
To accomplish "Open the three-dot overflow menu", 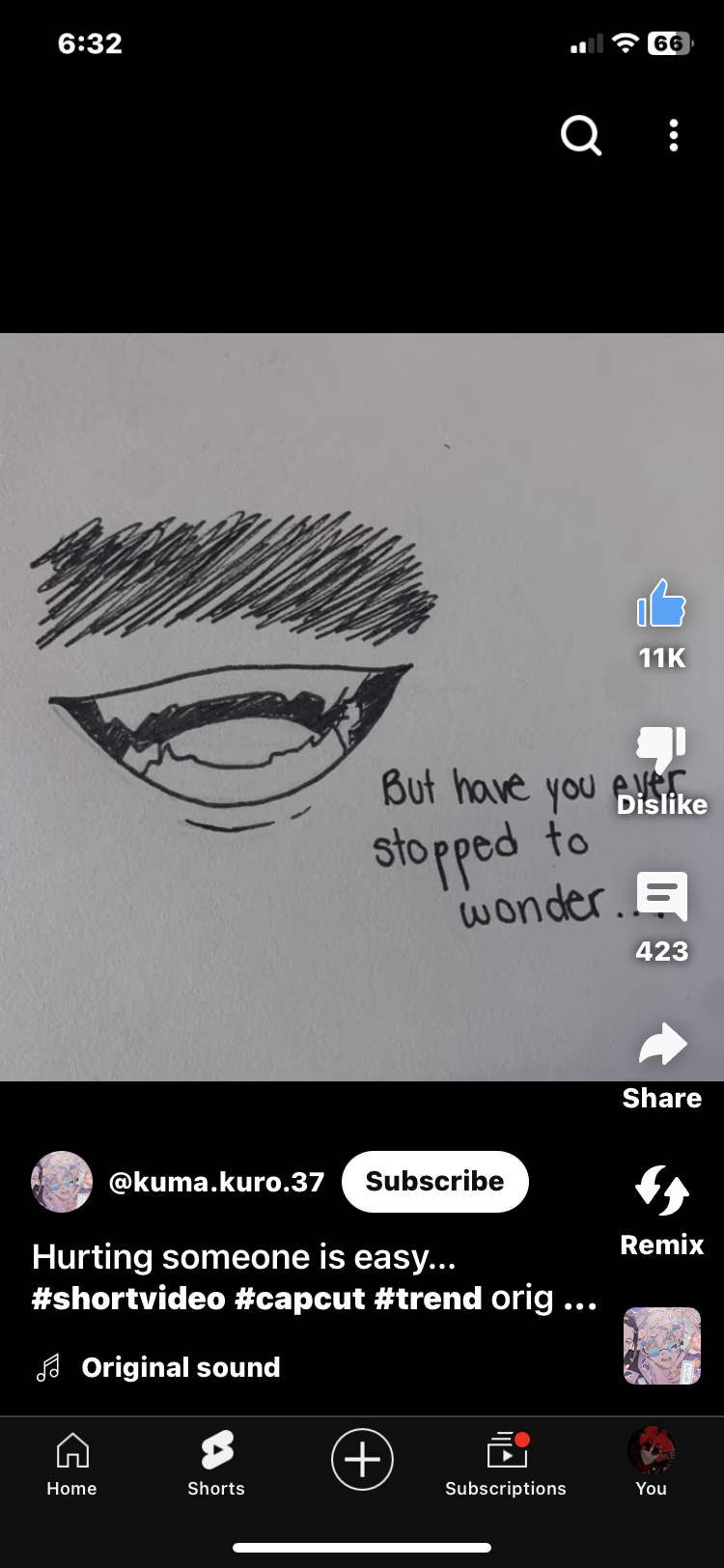I will (x=674, y=136).
